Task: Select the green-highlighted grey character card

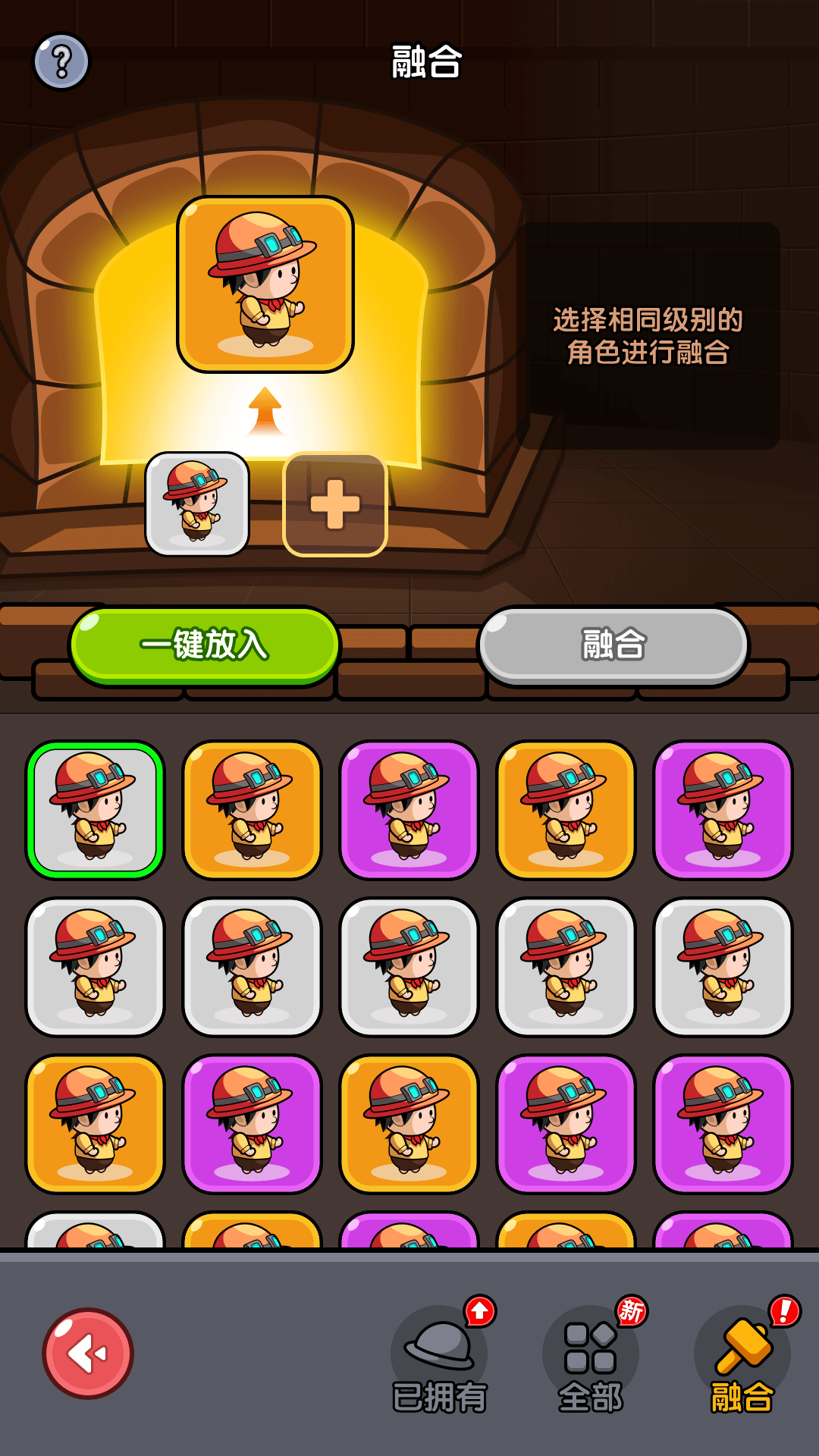Action: click(x=95, y=810)
